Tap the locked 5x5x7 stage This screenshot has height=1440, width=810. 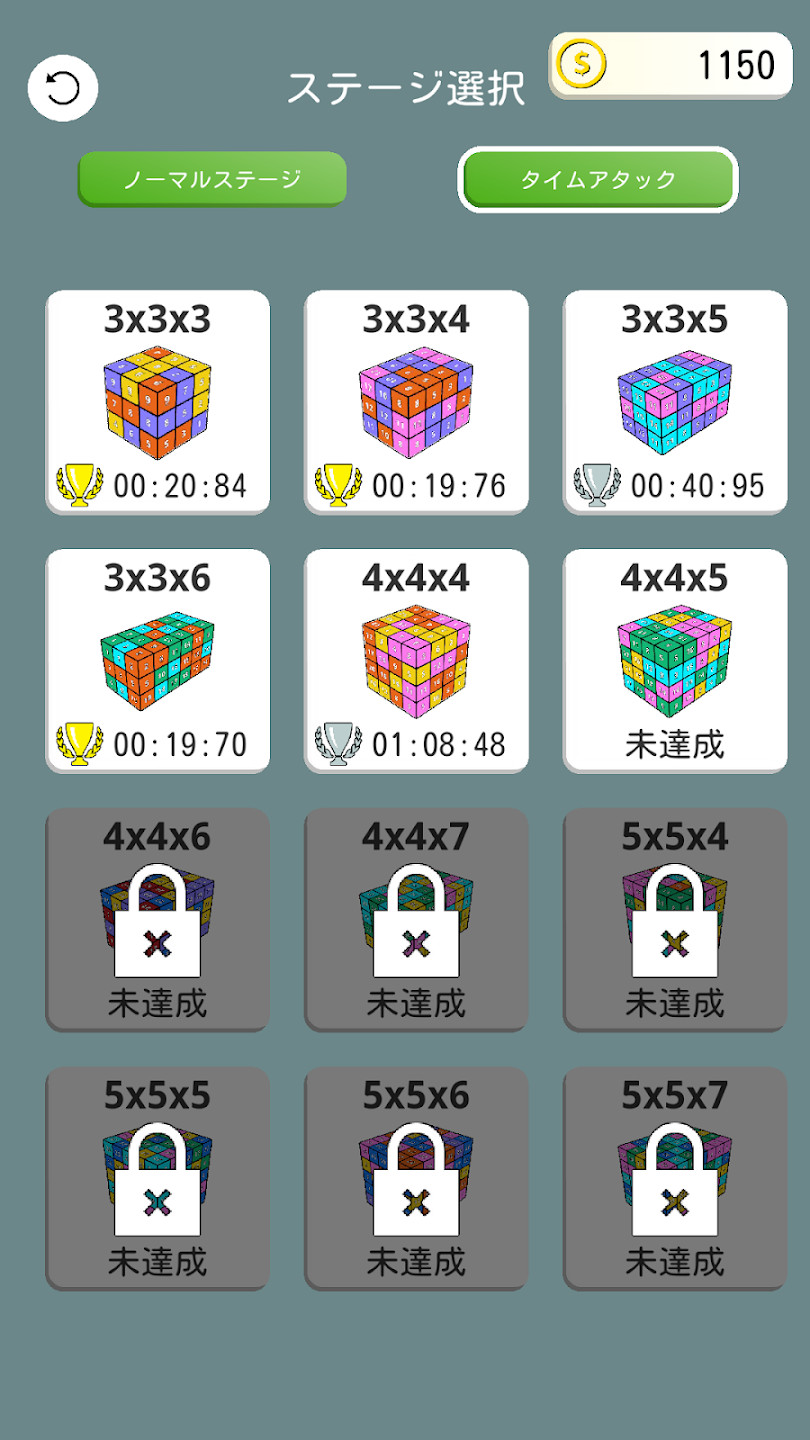click(675, 1178)
